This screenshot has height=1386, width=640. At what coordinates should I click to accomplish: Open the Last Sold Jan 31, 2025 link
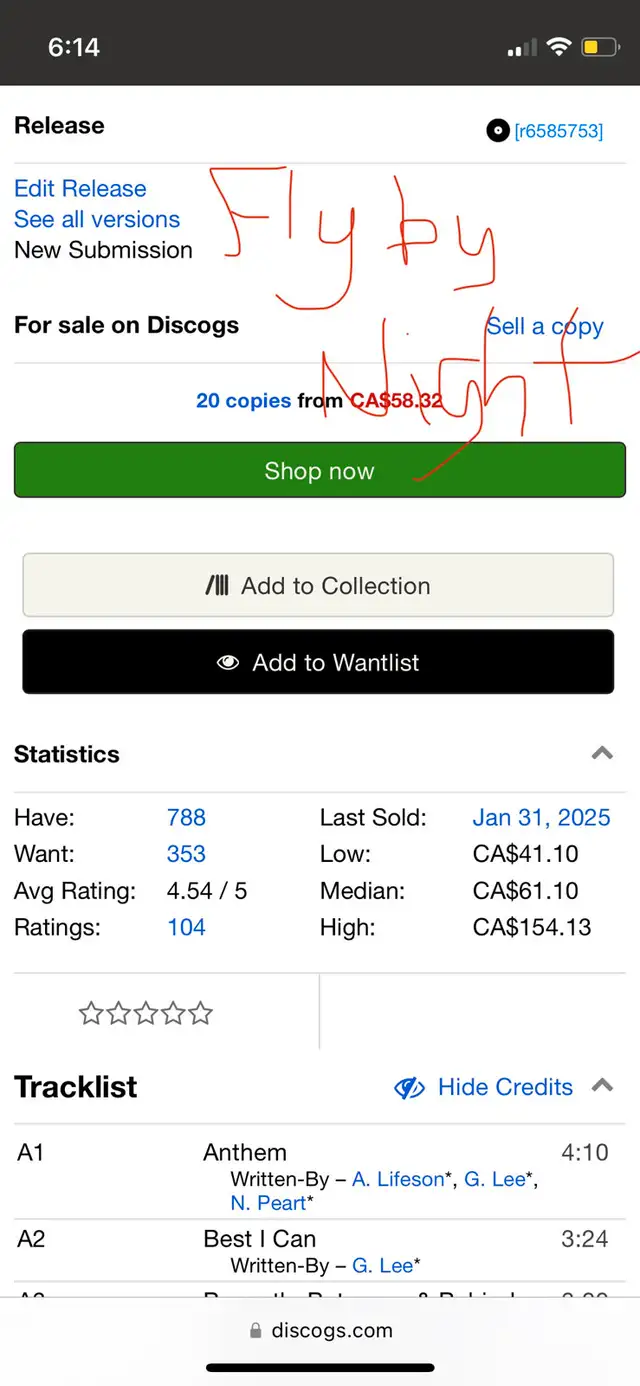coord(541,817)
